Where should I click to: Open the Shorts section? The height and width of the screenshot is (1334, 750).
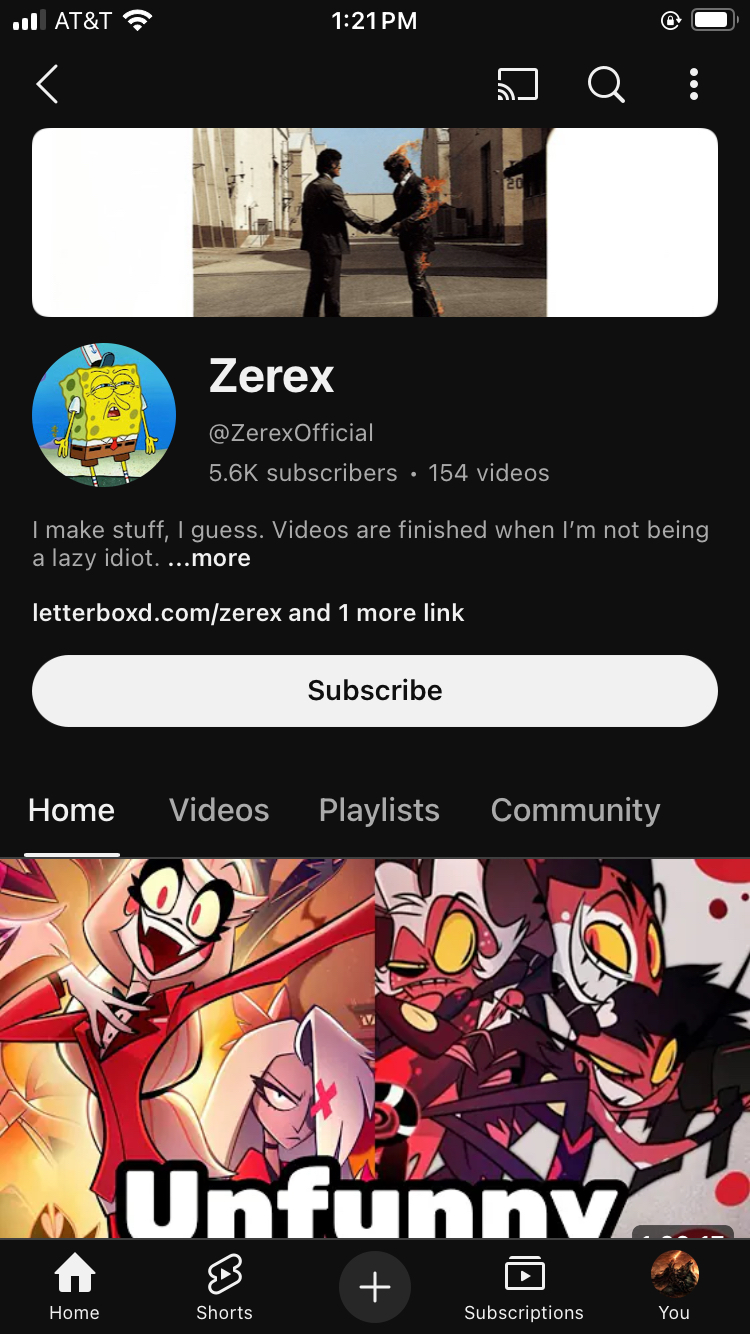[224, 1288]
